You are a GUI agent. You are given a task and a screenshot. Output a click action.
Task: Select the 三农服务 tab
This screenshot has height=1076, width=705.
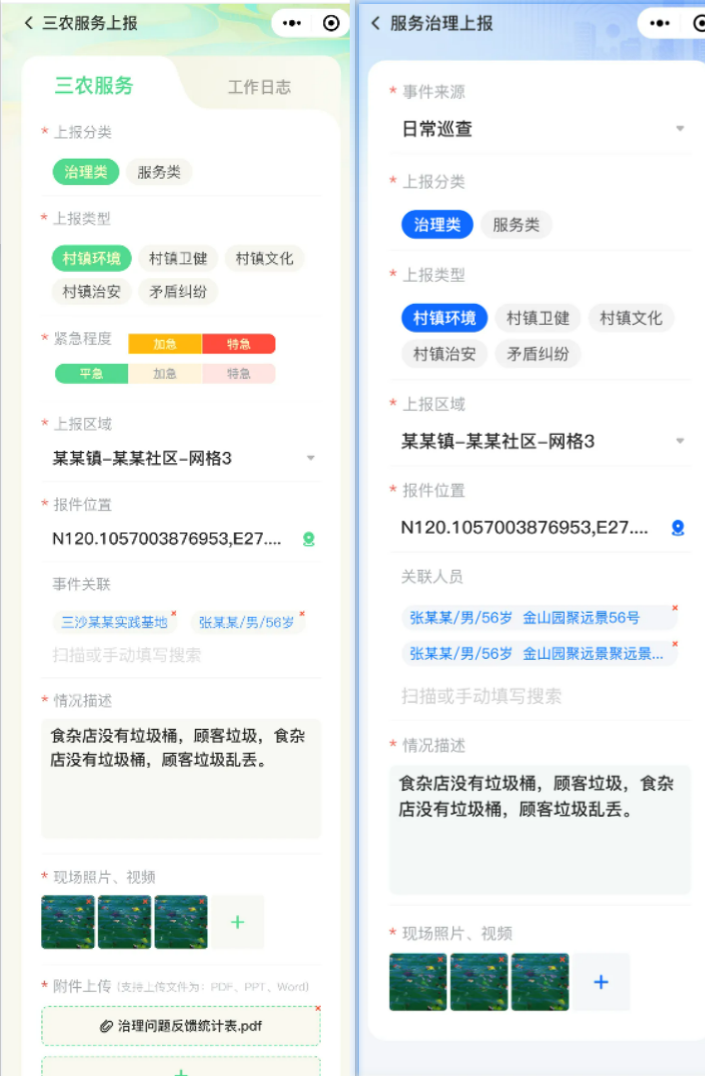pyautogui.click(x=94, y=86)
